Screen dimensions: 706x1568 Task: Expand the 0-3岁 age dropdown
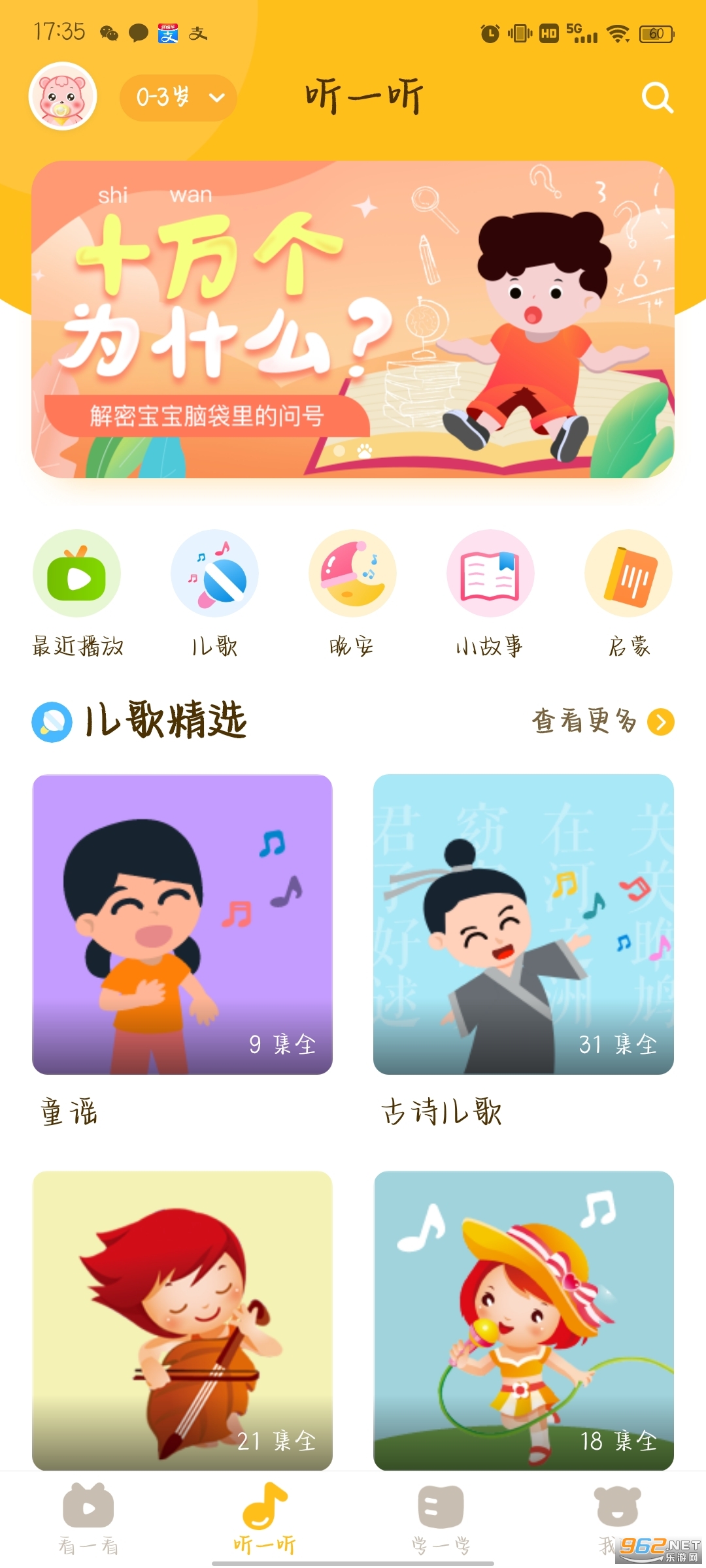[x=178, y=98]
